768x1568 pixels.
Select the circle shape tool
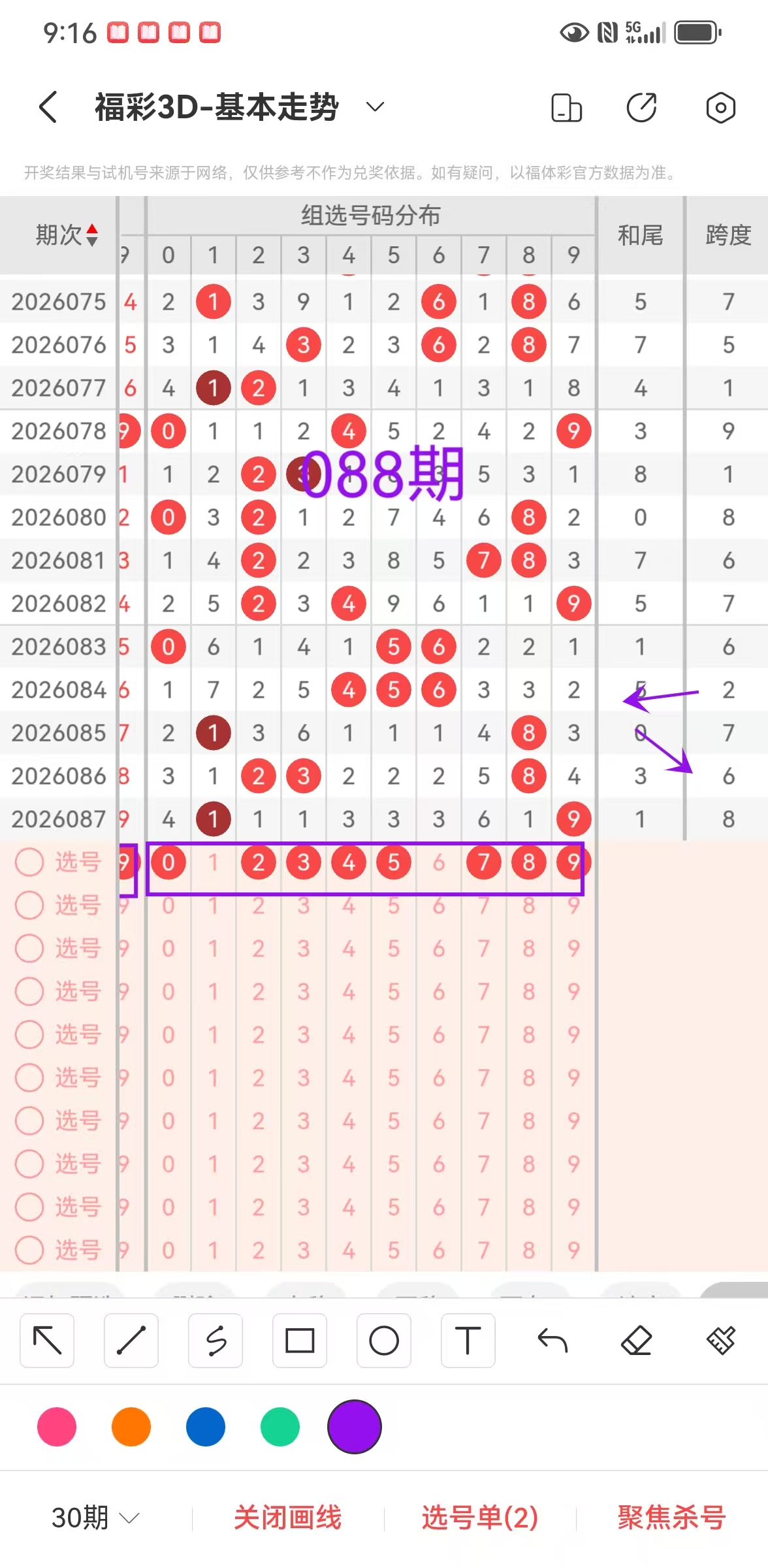(x=384, y=1341)
